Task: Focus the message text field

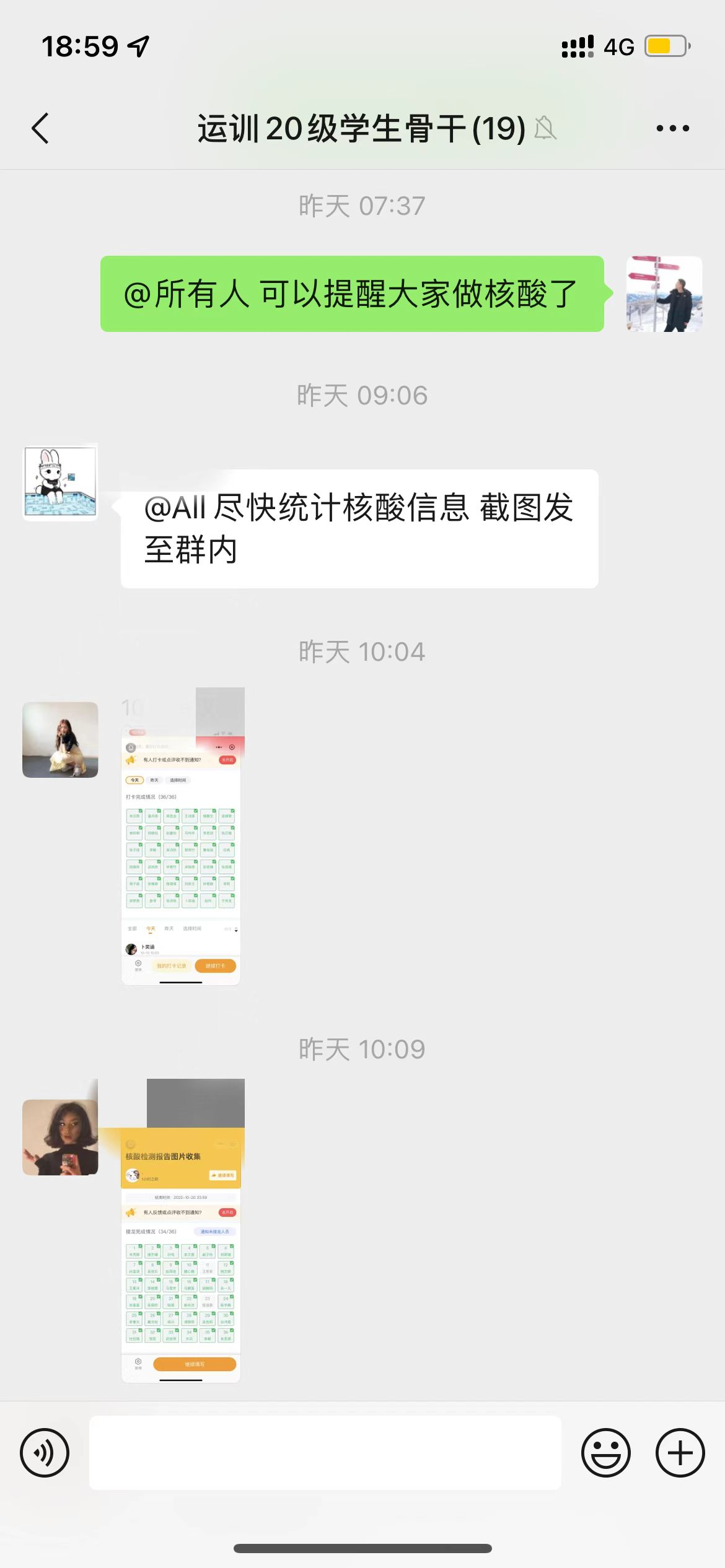Action: [325, 1452]
